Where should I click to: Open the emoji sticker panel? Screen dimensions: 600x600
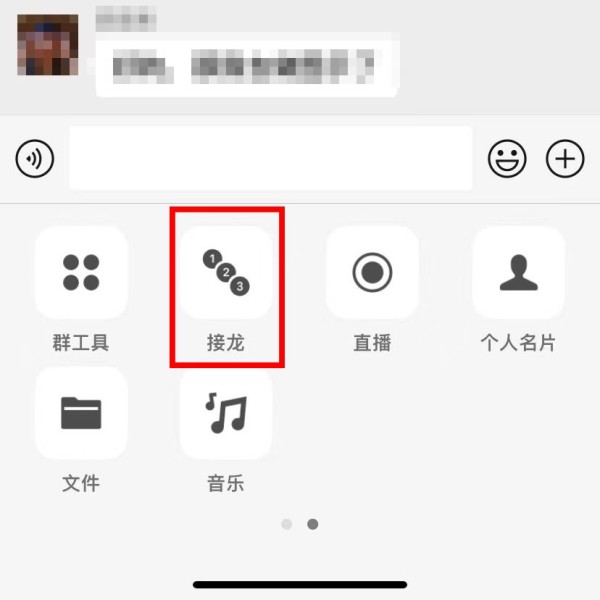pyautogui.click(x=507, y=158)
